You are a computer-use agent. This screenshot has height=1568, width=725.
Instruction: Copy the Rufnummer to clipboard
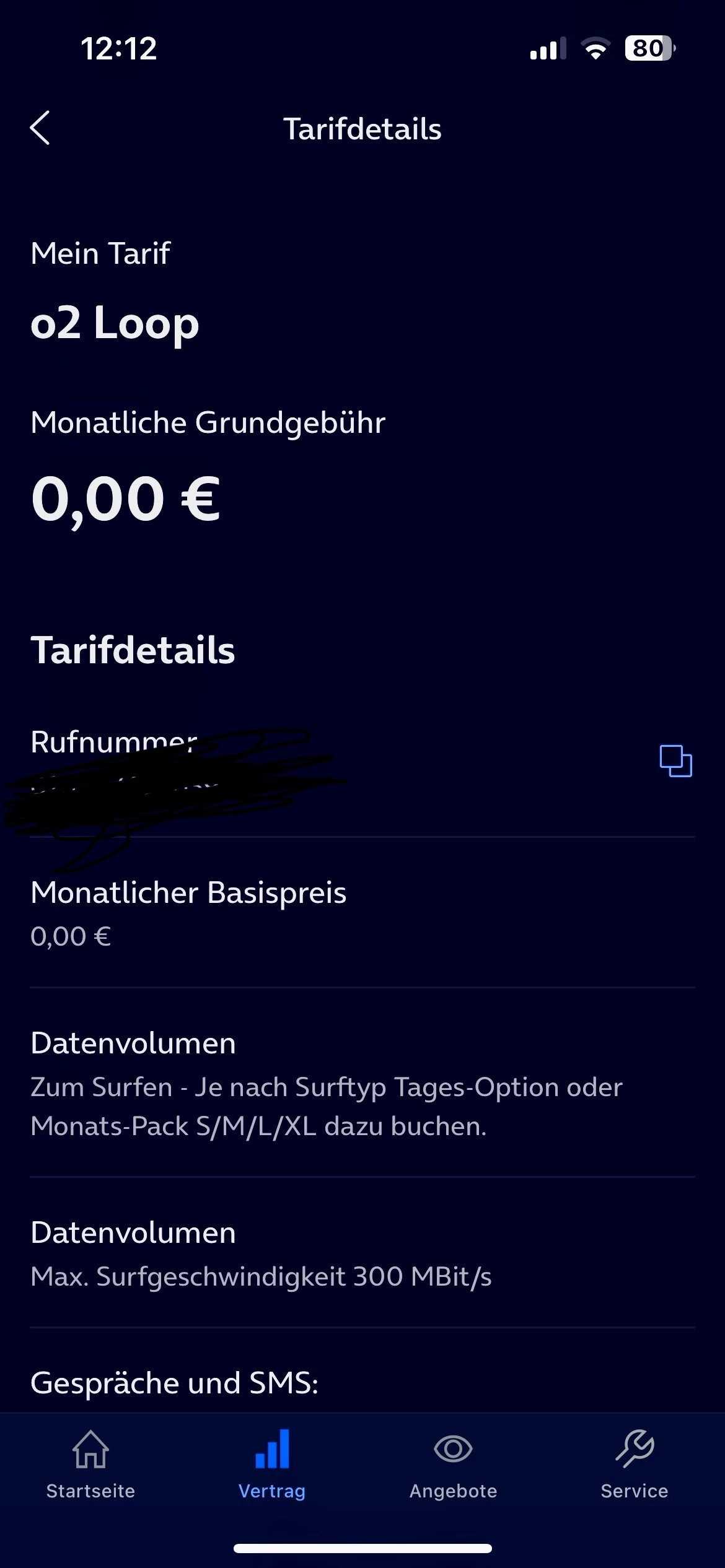coord(675,760)
